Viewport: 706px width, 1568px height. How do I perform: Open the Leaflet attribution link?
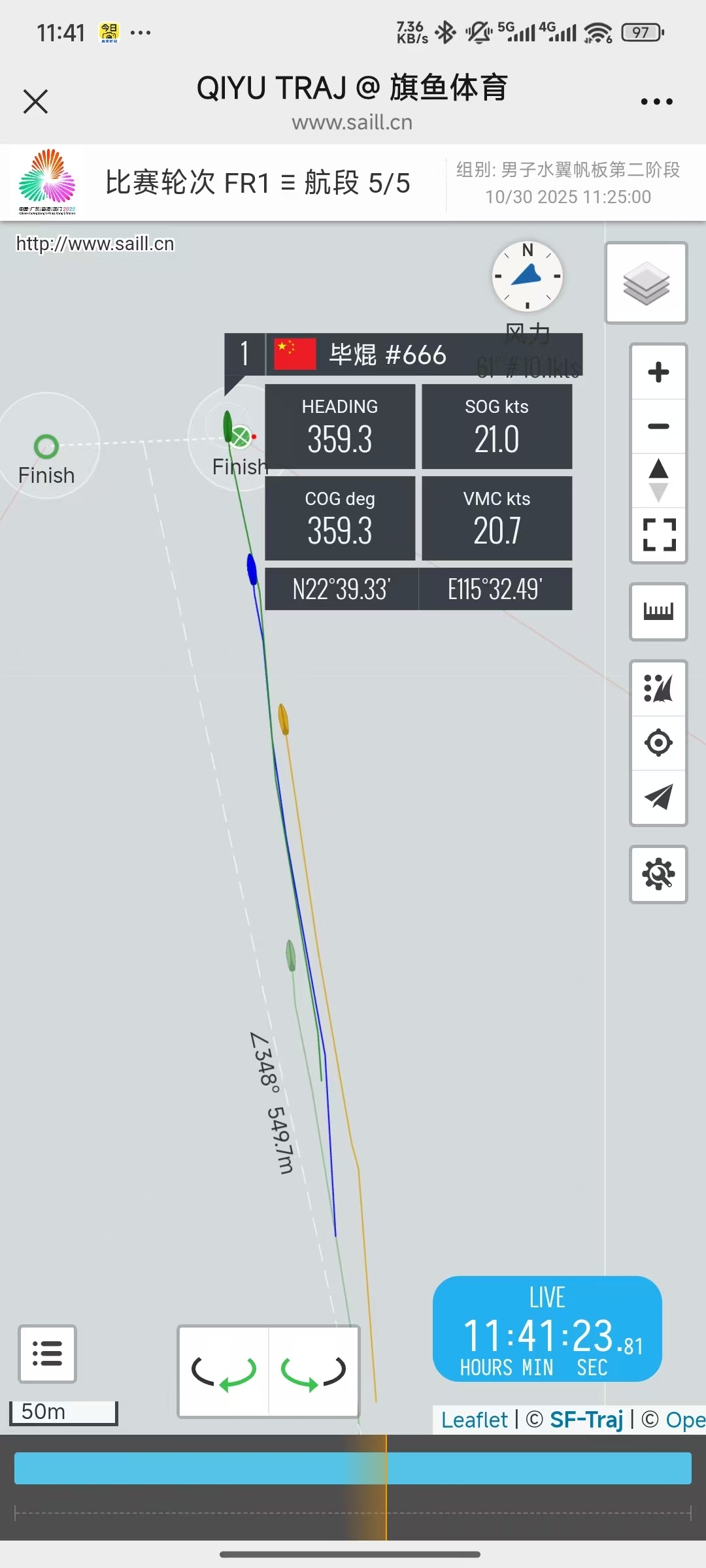(474, 1420)
